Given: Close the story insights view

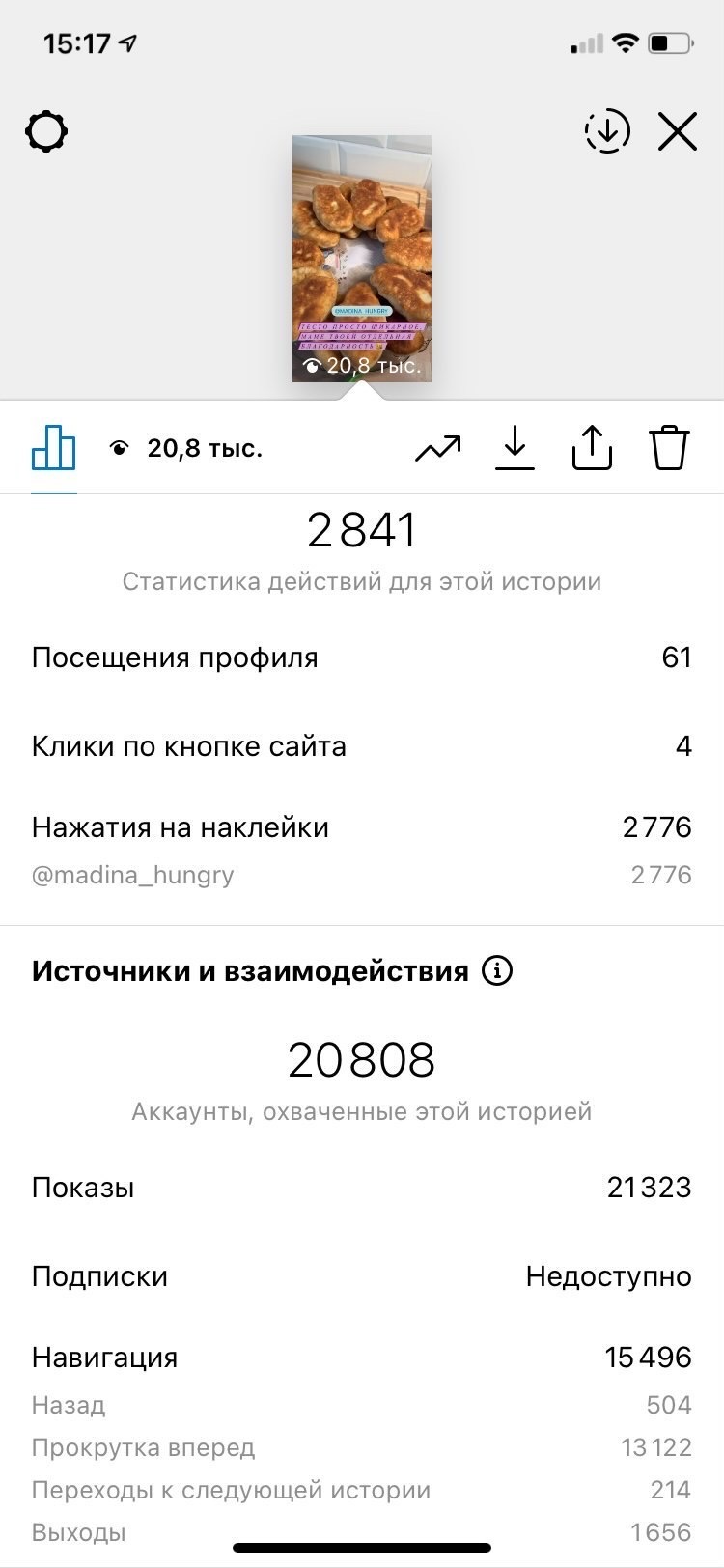Looking at the screenshot, I should pyautogui.click(x=678, y=131).
